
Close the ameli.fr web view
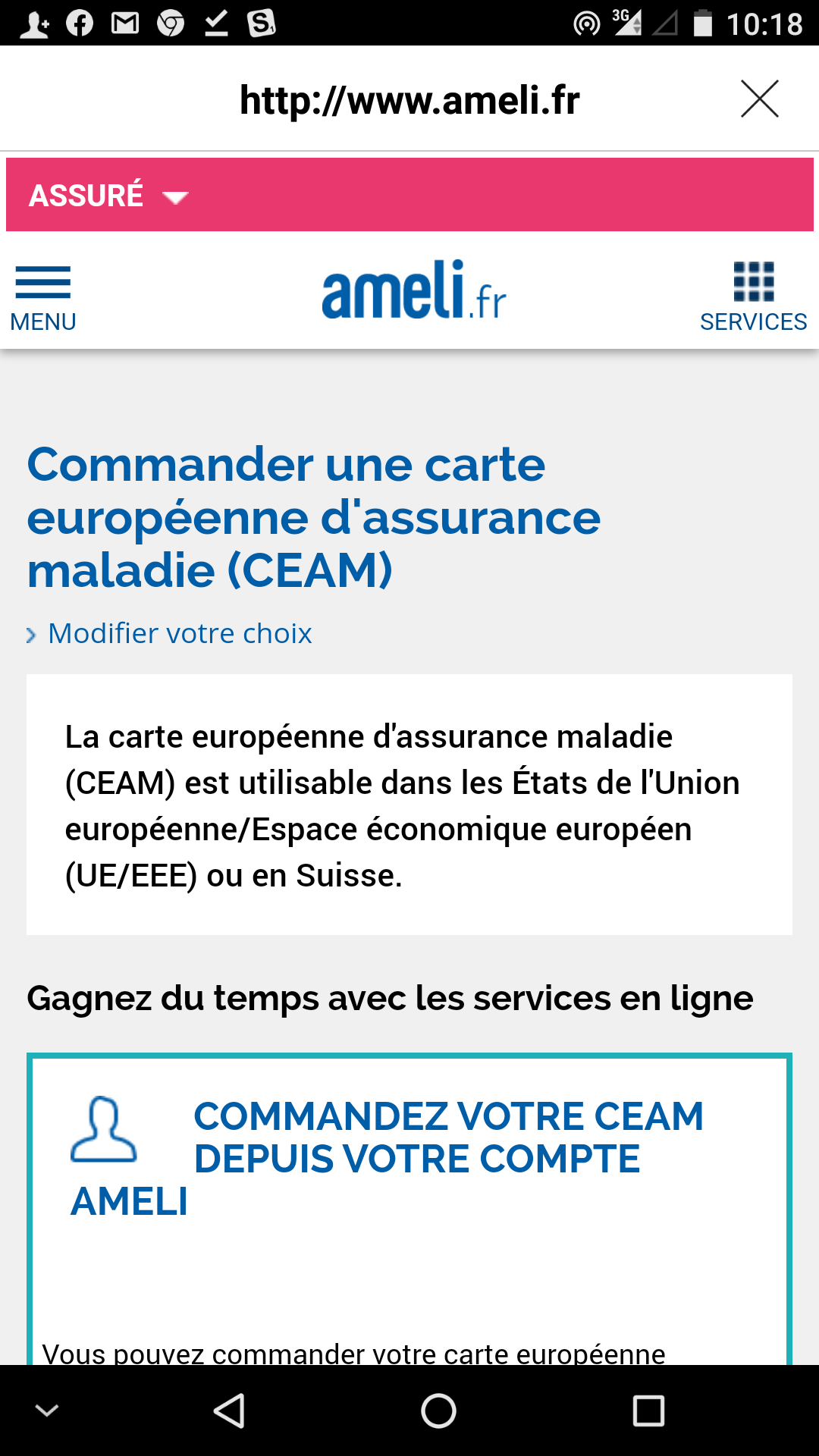pos(759,99)
